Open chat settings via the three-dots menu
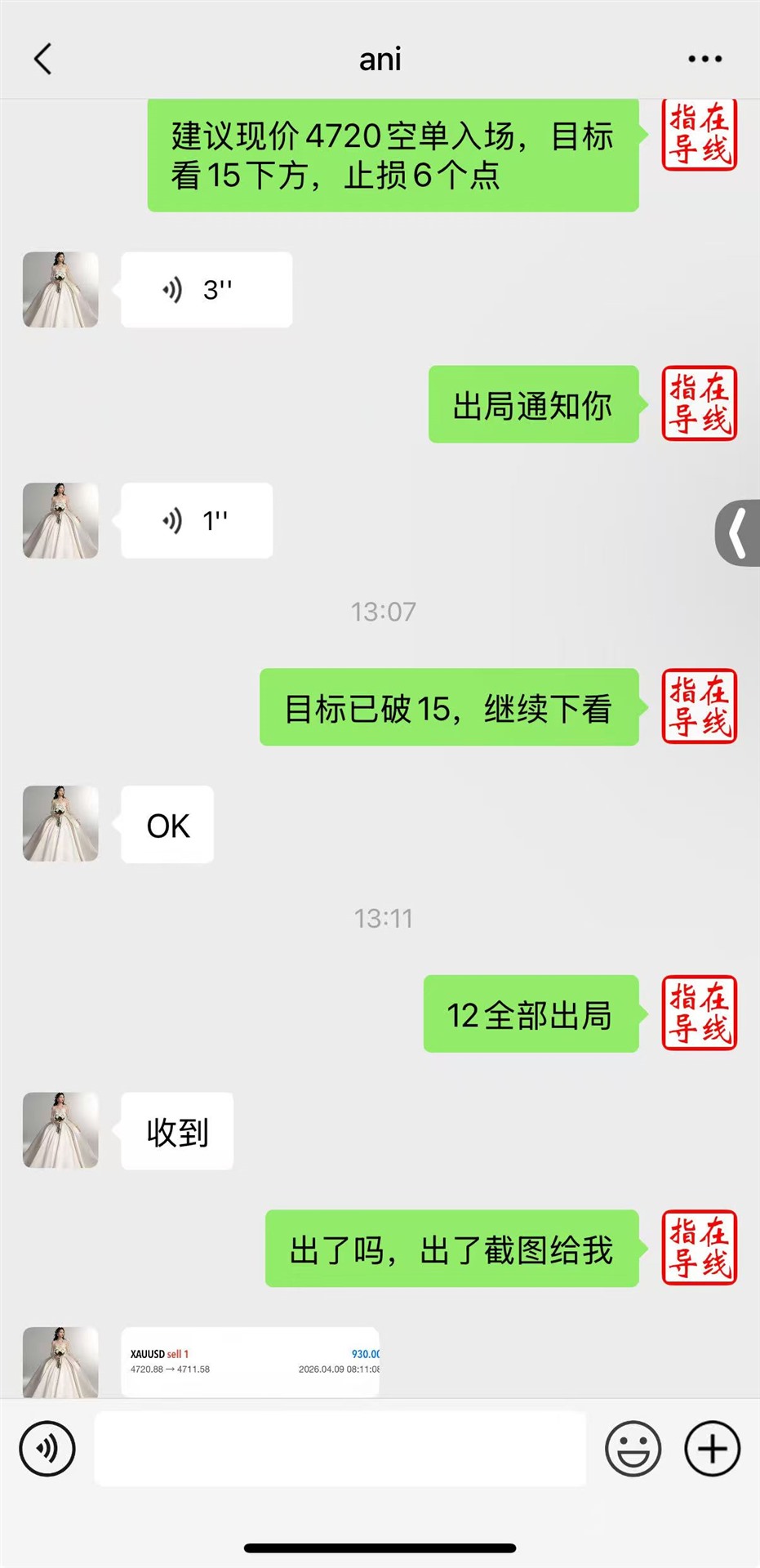The height and width of the screenshot is (1568, 760). (x=704, y=58)
